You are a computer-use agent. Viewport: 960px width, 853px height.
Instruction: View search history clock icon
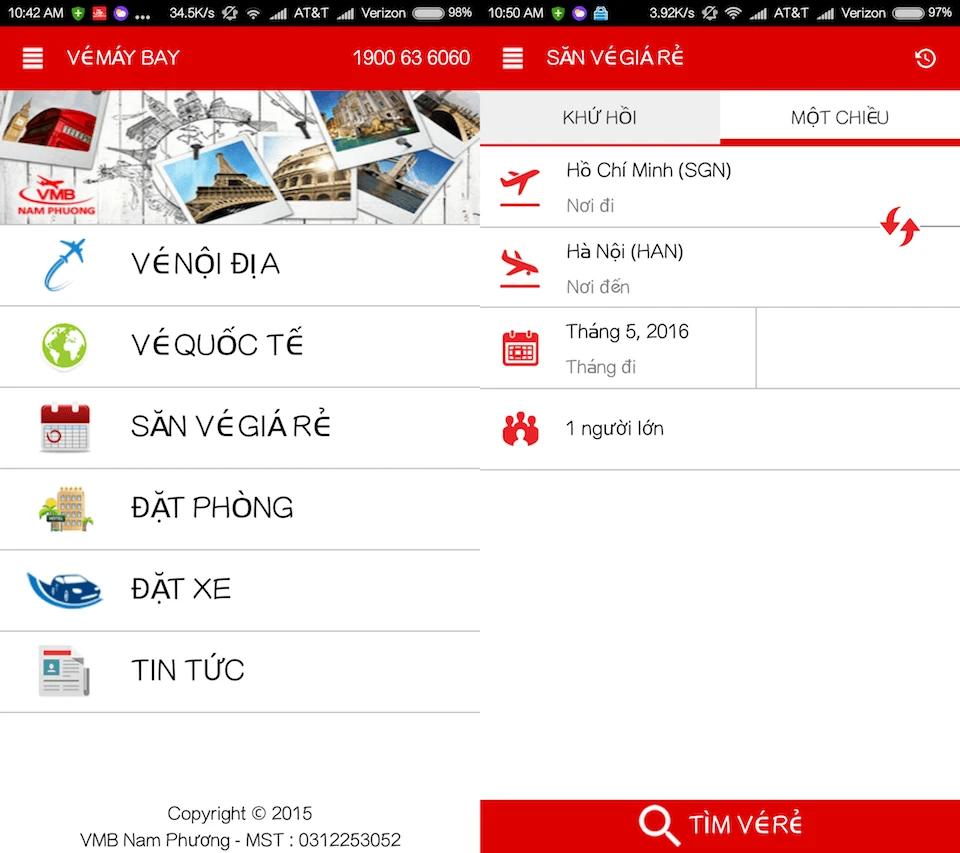point(925,58)
